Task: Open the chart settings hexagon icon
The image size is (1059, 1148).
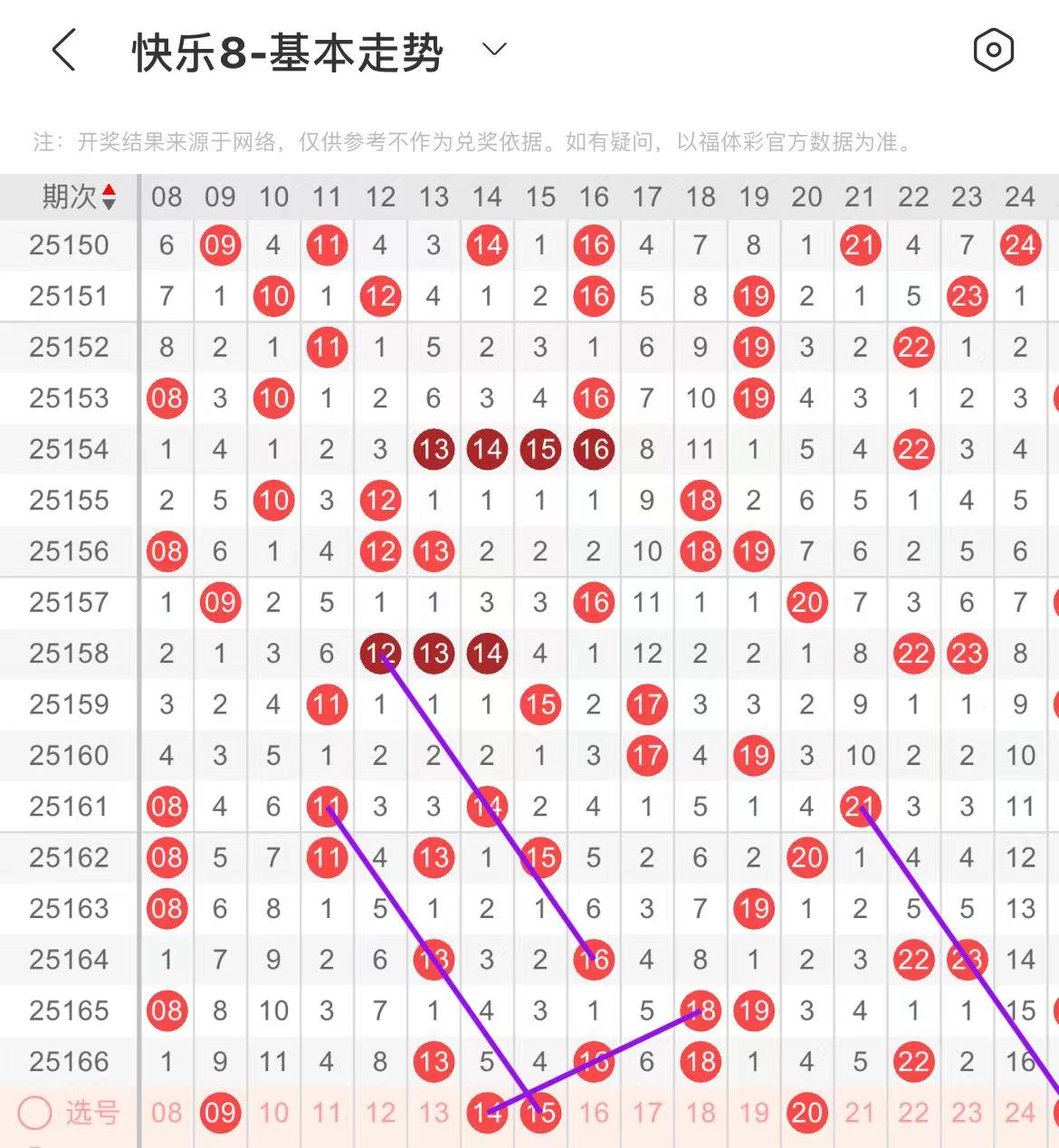Action: pos(993,51)
